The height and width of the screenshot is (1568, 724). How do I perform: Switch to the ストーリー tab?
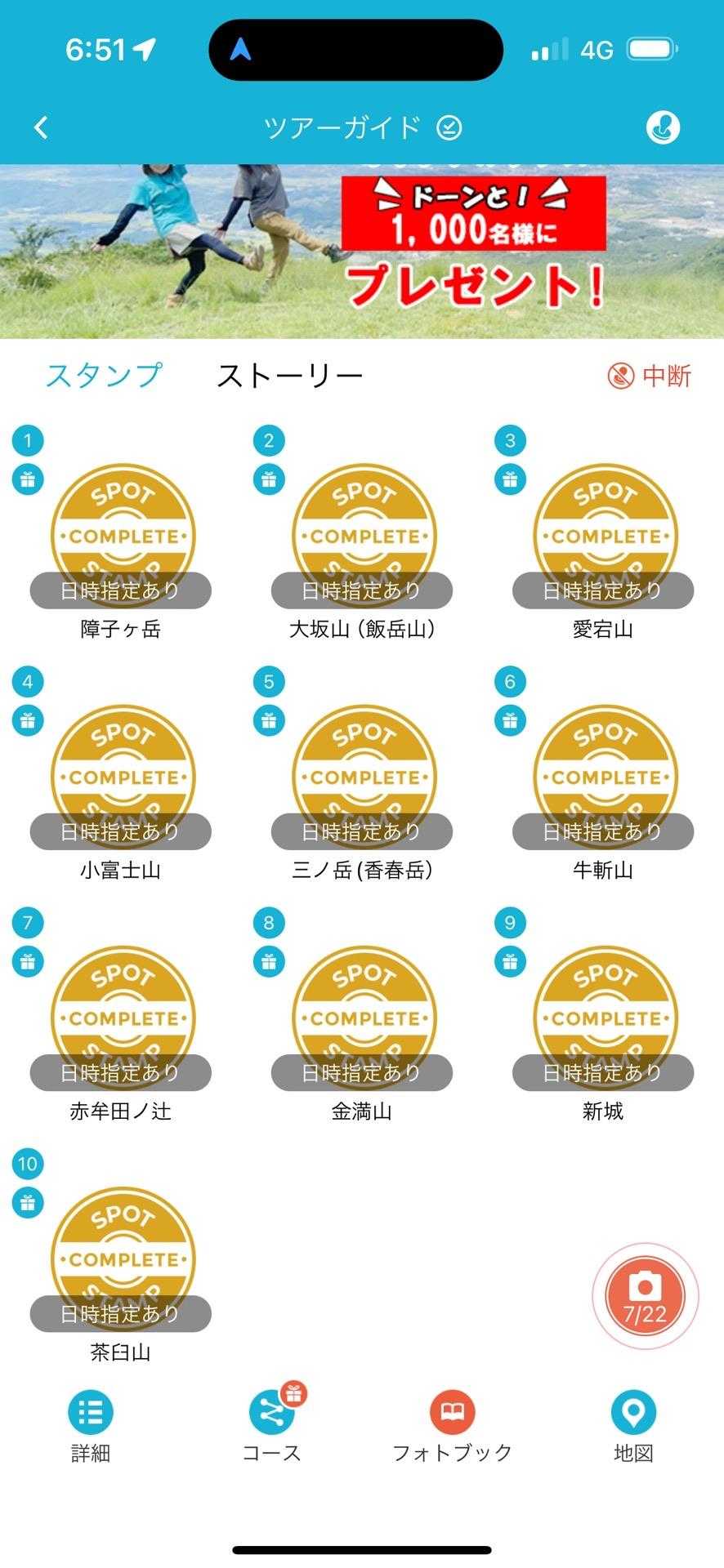pyautogui.click(x=289, y=376)
